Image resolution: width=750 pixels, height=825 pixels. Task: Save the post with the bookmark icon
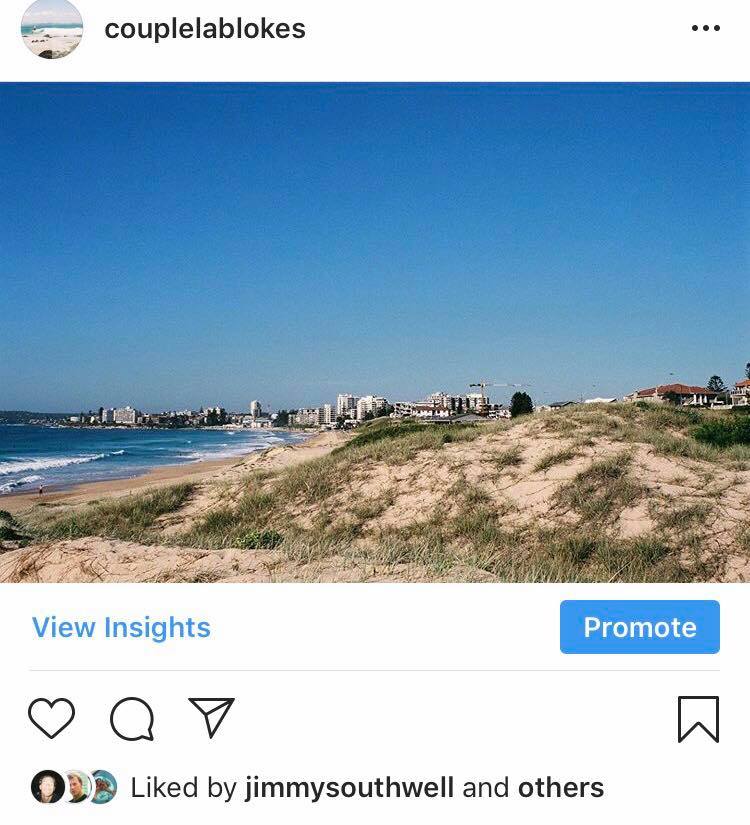click(697, 719)
